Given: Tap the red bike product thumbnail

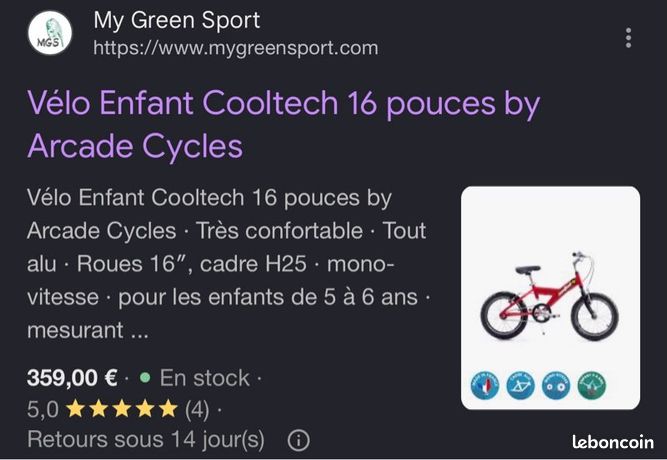Looking at the screenshot, I should tap(550, 297).
